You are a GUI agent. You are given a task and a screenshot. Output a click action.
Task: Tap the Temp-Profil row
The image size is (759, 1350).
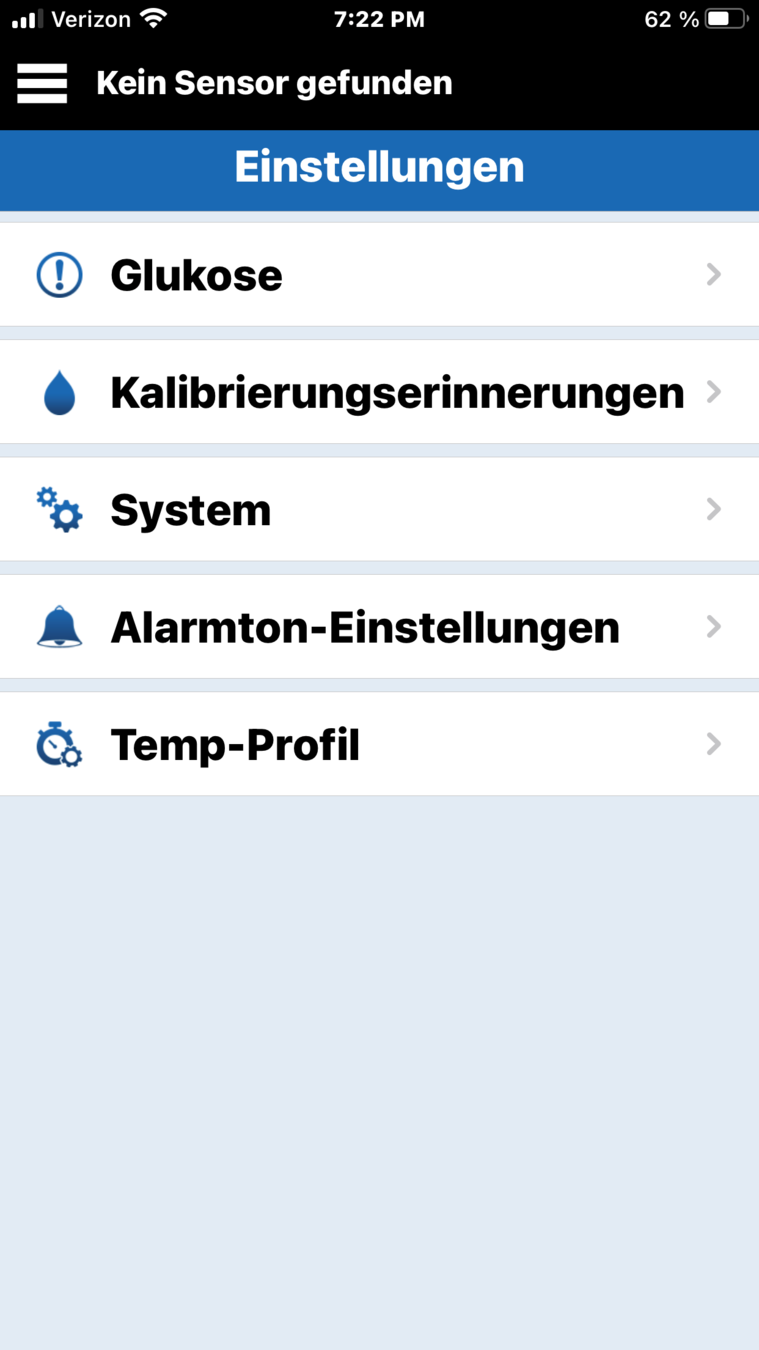pyautogui.click(x=379, y=745)
